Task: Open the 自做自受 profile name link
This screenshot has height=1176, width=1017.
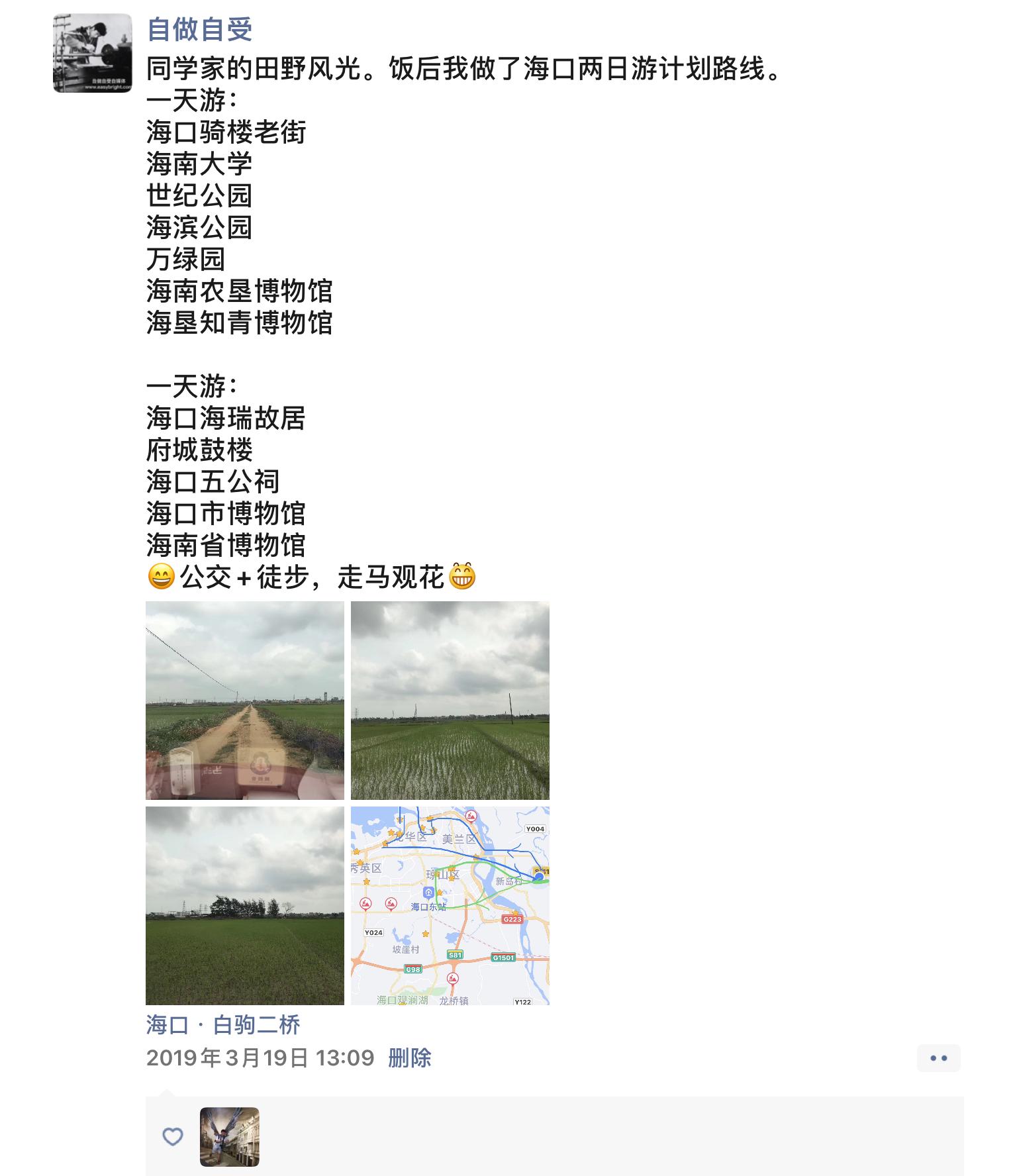Action: point(199,30)
